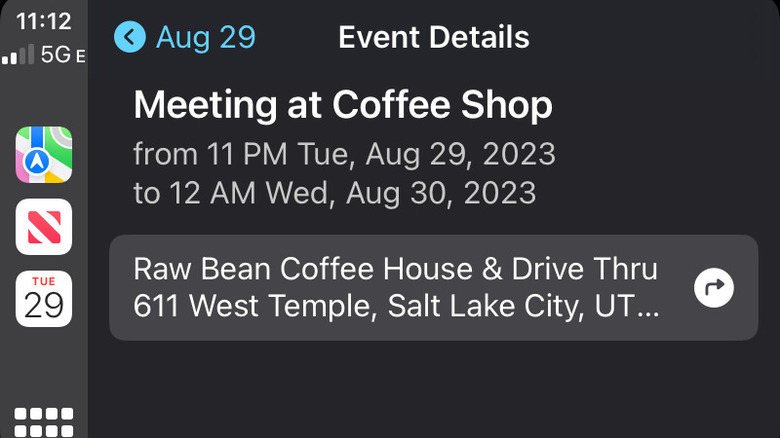
Task: Open the News app icon
Action: click(44, 226)
